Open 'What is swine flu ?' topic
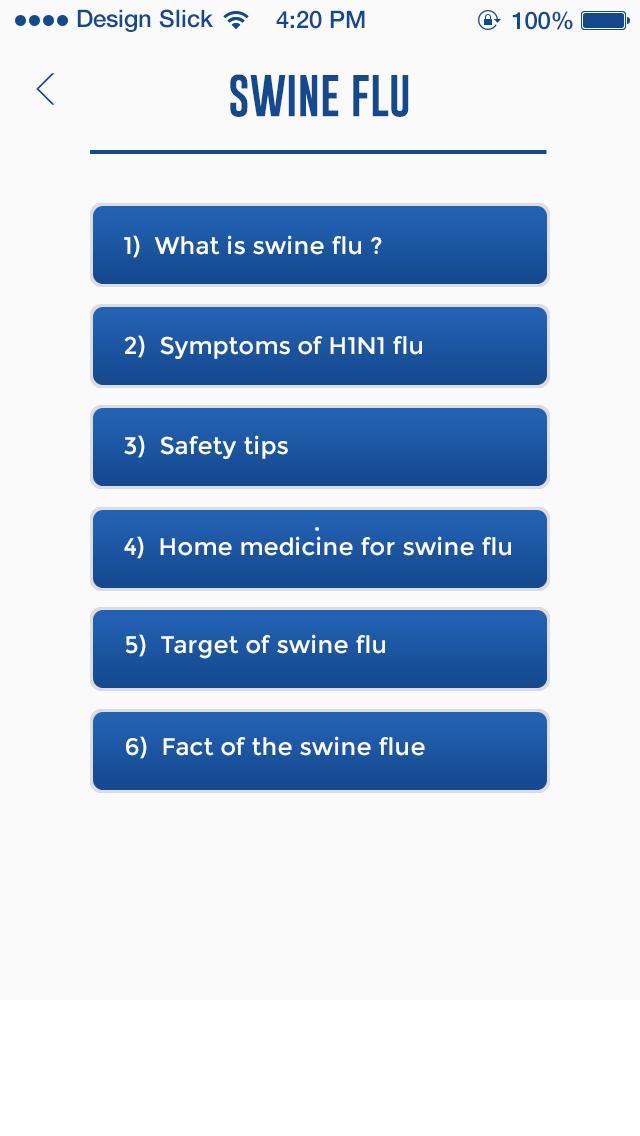This screenshot has width=640, height=1136. (320, 246)
